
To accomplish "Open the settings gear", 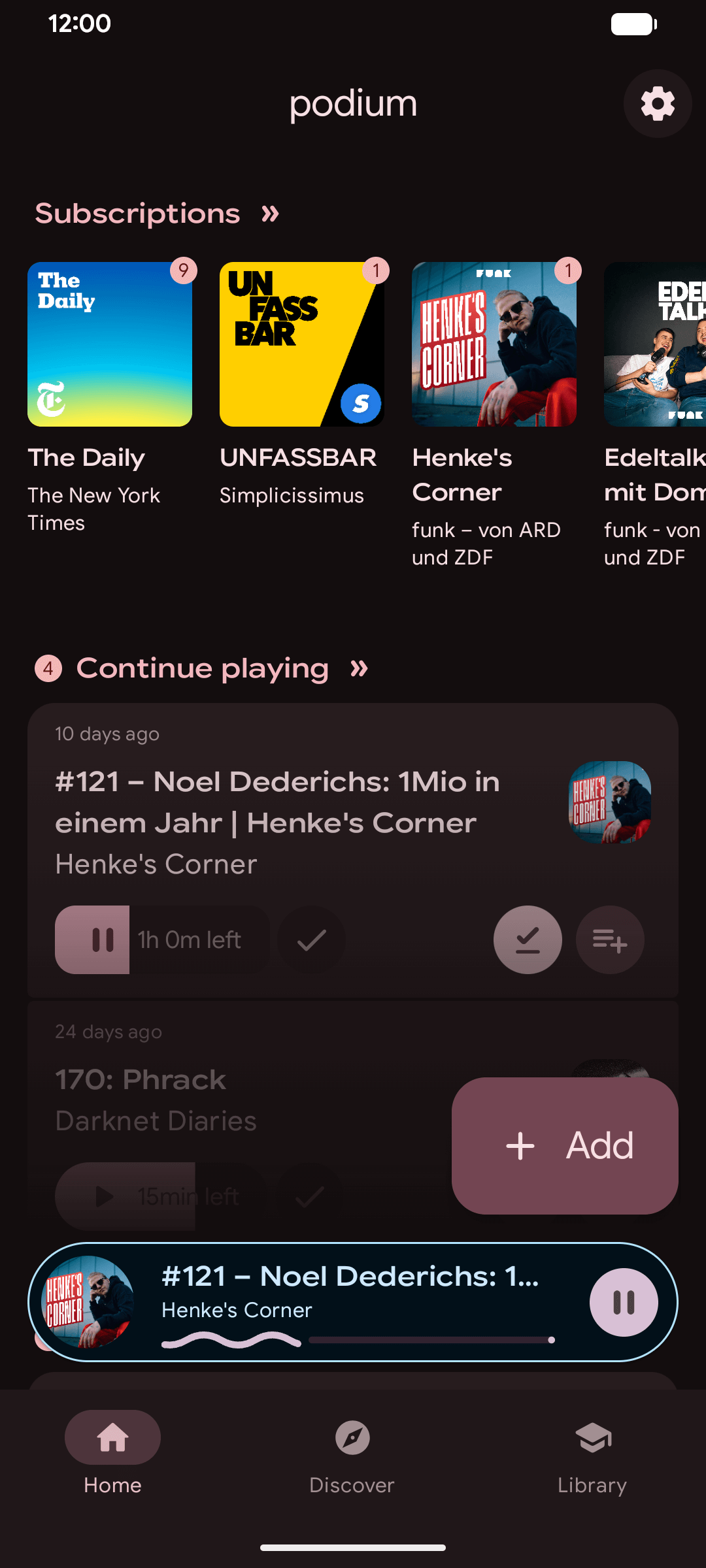I will click(658, 104).
